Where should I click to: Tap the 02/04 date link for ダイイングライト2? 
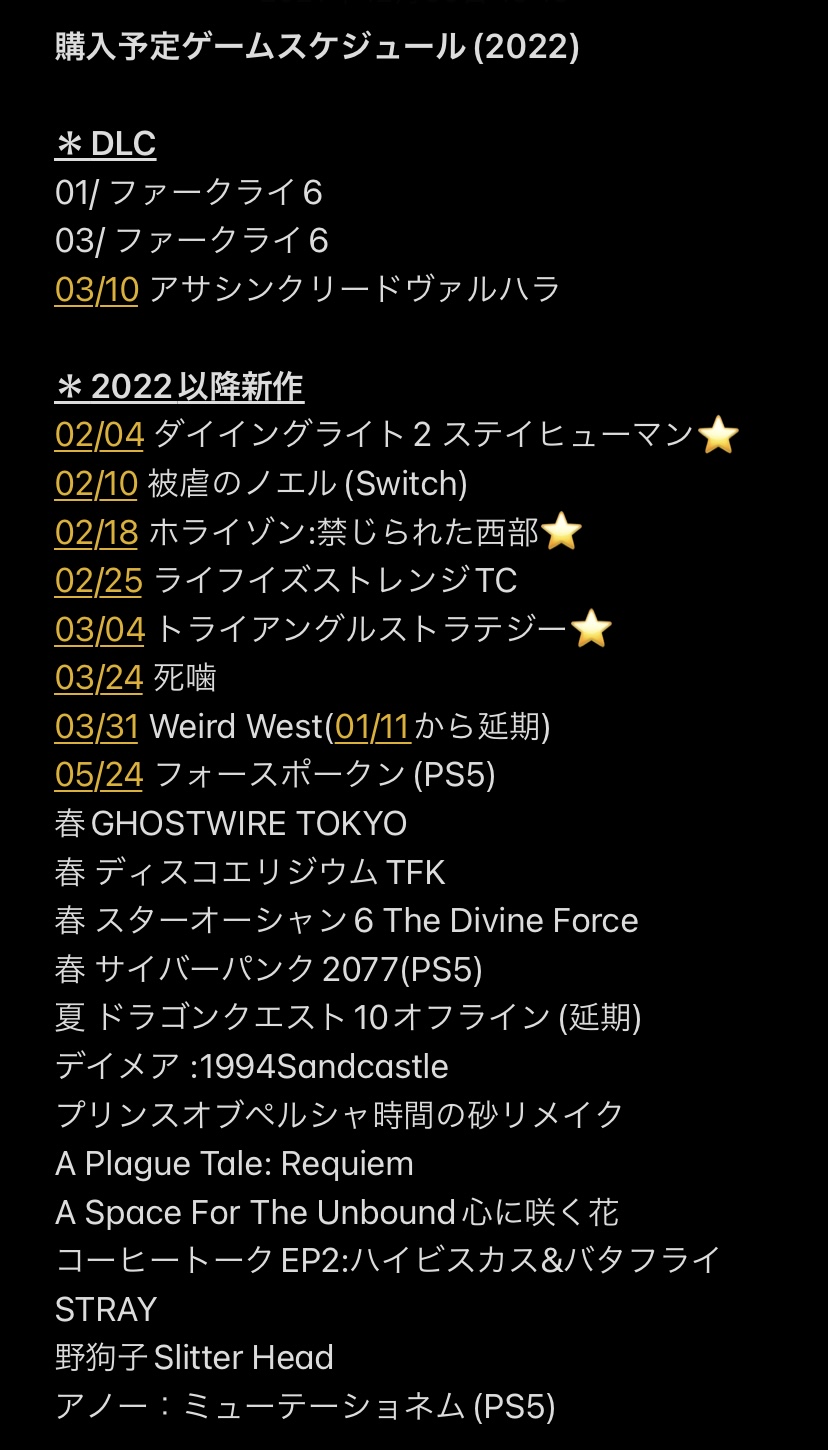pos(100,435)
